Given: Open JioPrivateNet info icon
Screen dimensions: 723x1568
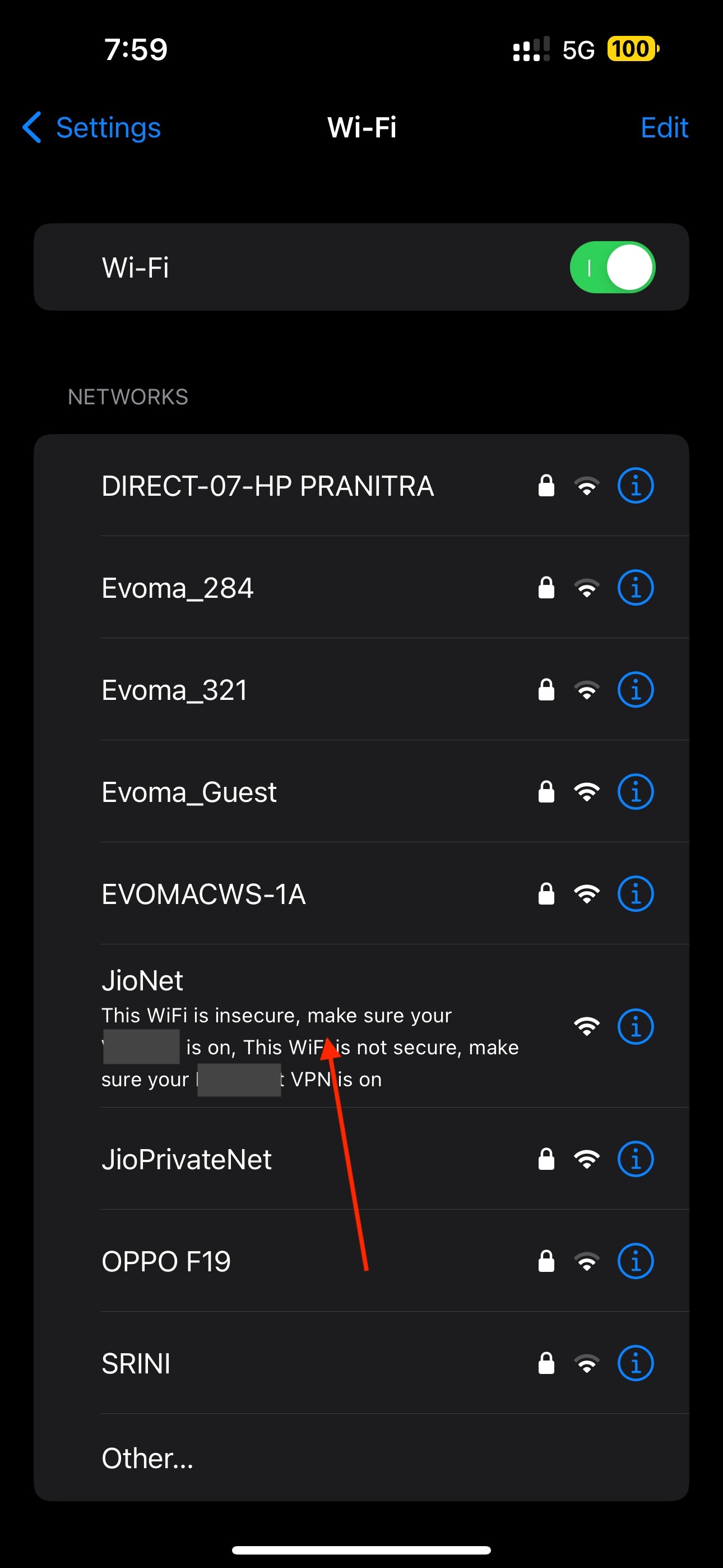Looking at the screenshot, I should [636, 1160].
